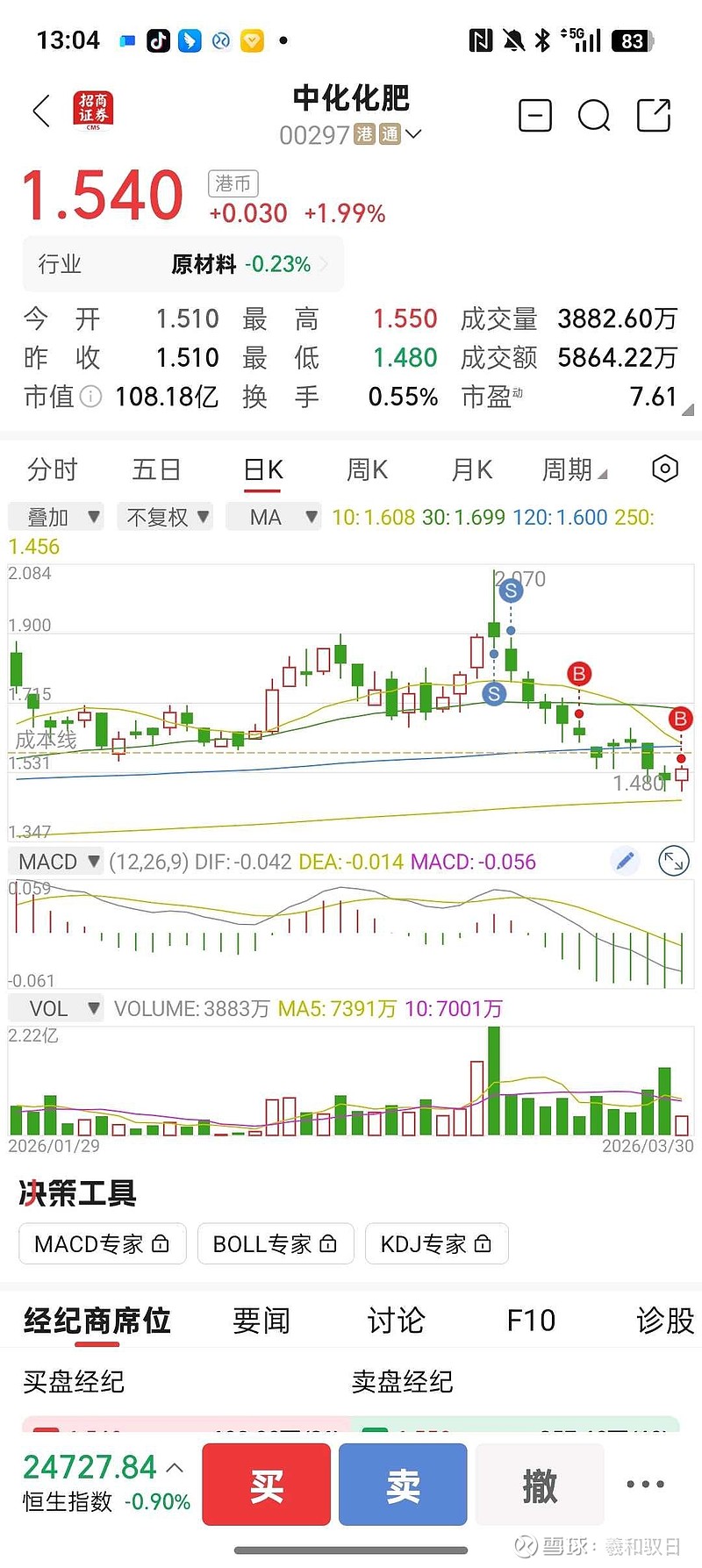
Task: Edit MACD indicator parameters
Action: point(626,861)
